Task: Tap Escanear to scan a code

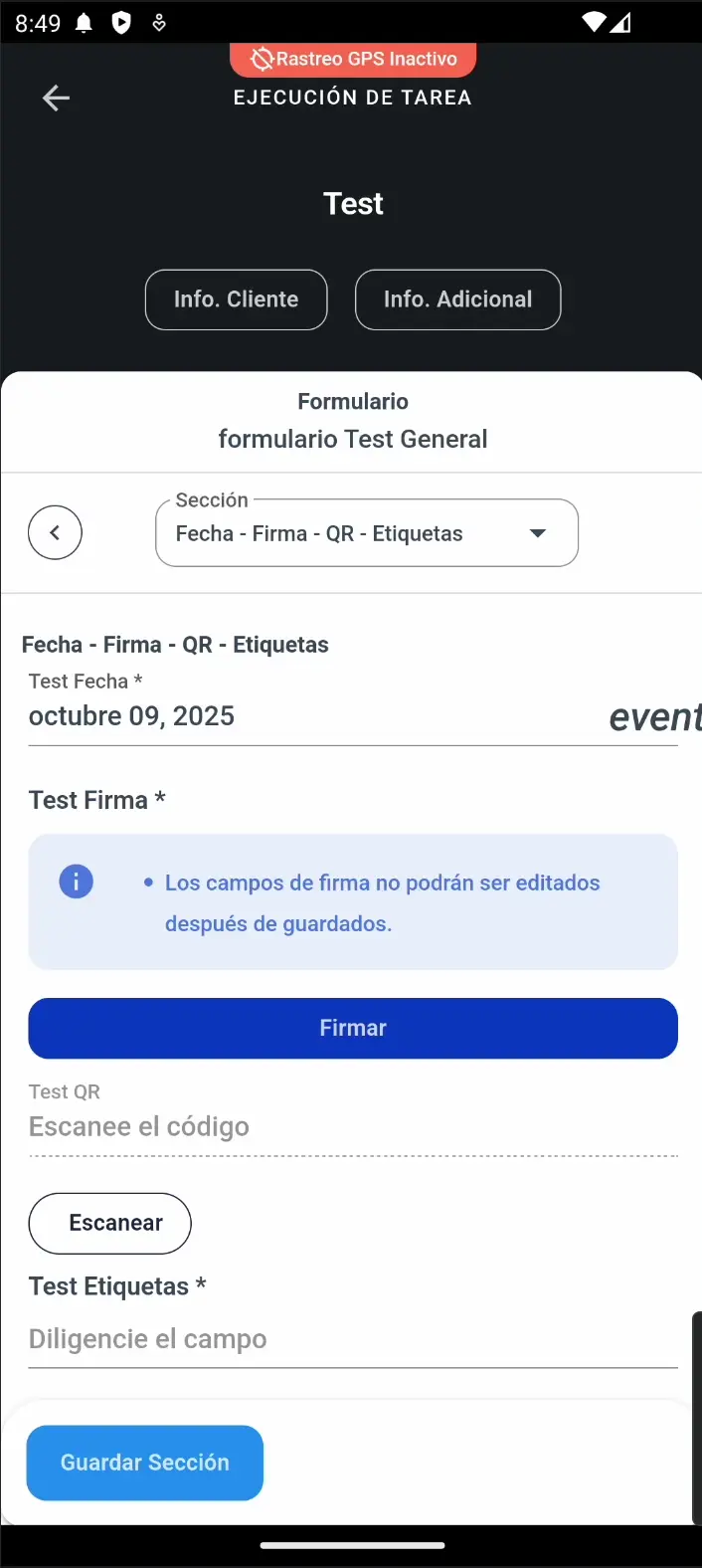Action: 110,1223
